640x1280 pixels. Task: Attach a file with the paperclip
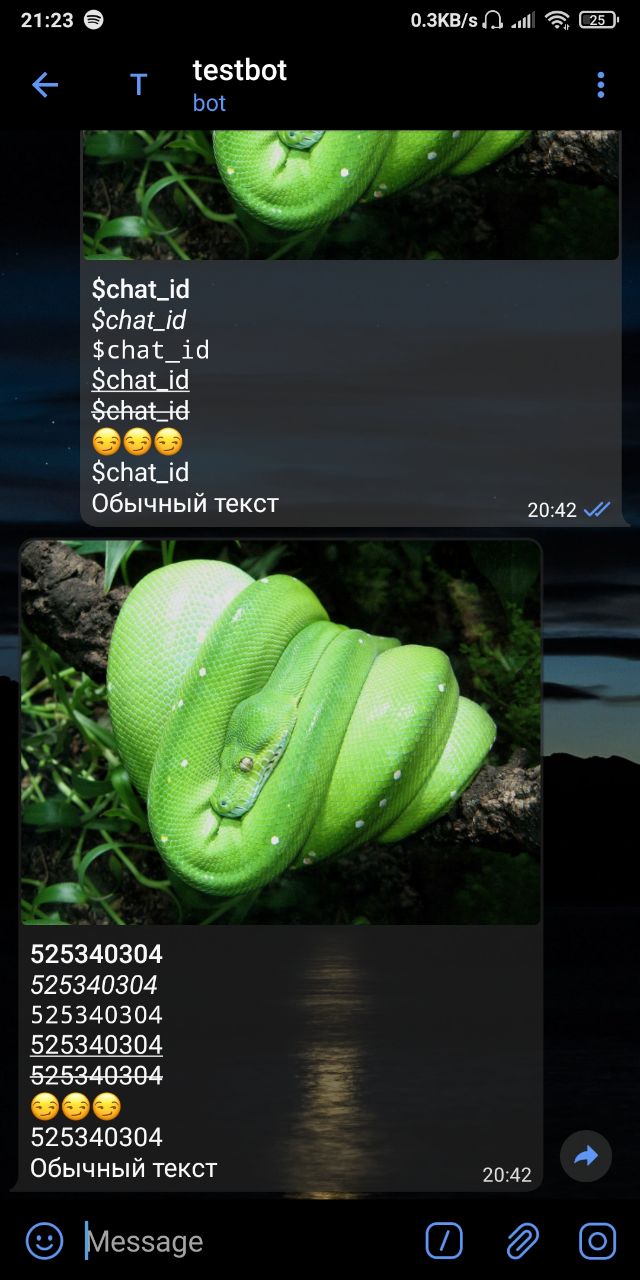click(522, 1241)
